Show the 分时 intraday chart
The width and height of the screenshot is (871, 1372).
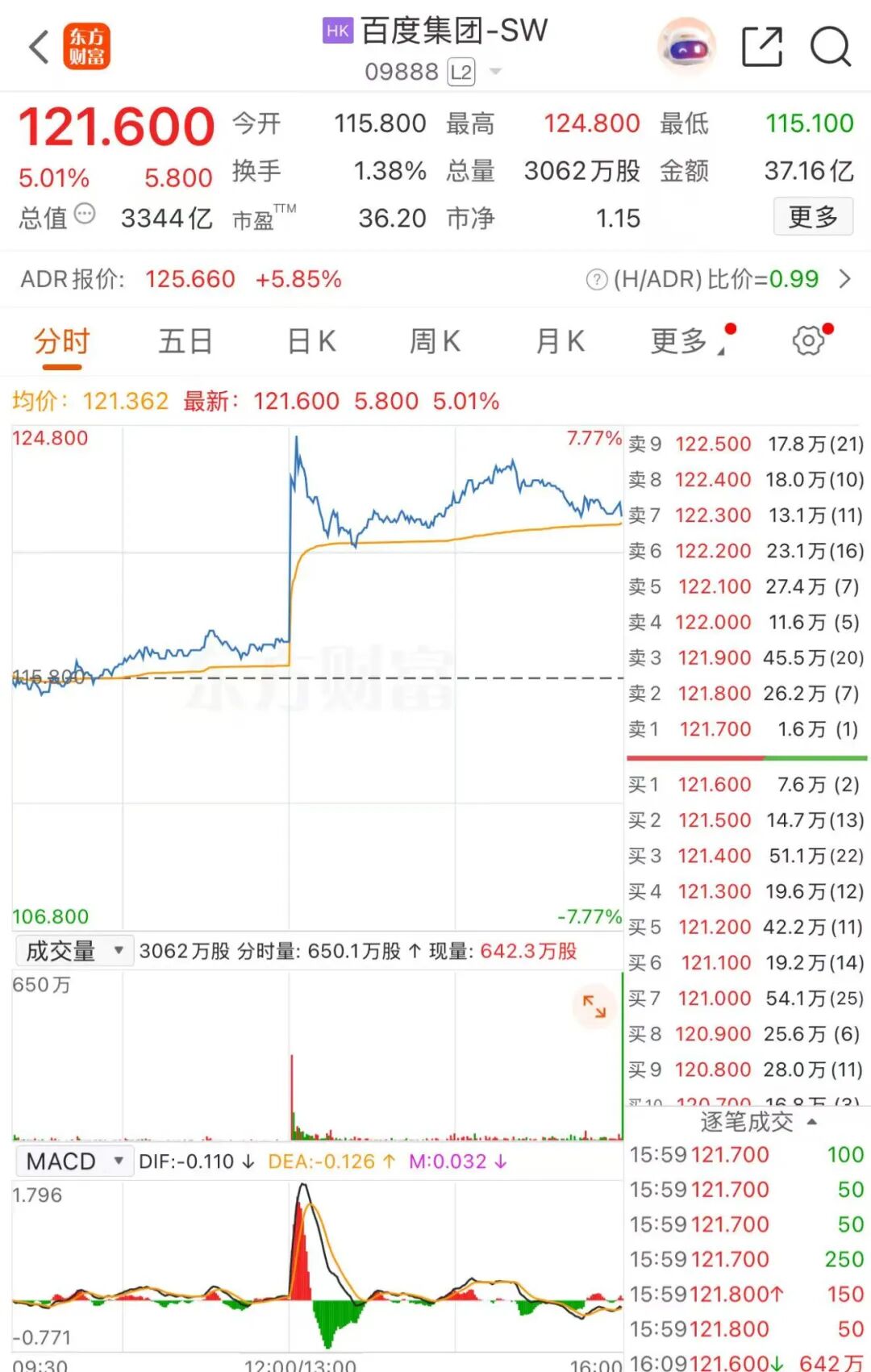61,341
